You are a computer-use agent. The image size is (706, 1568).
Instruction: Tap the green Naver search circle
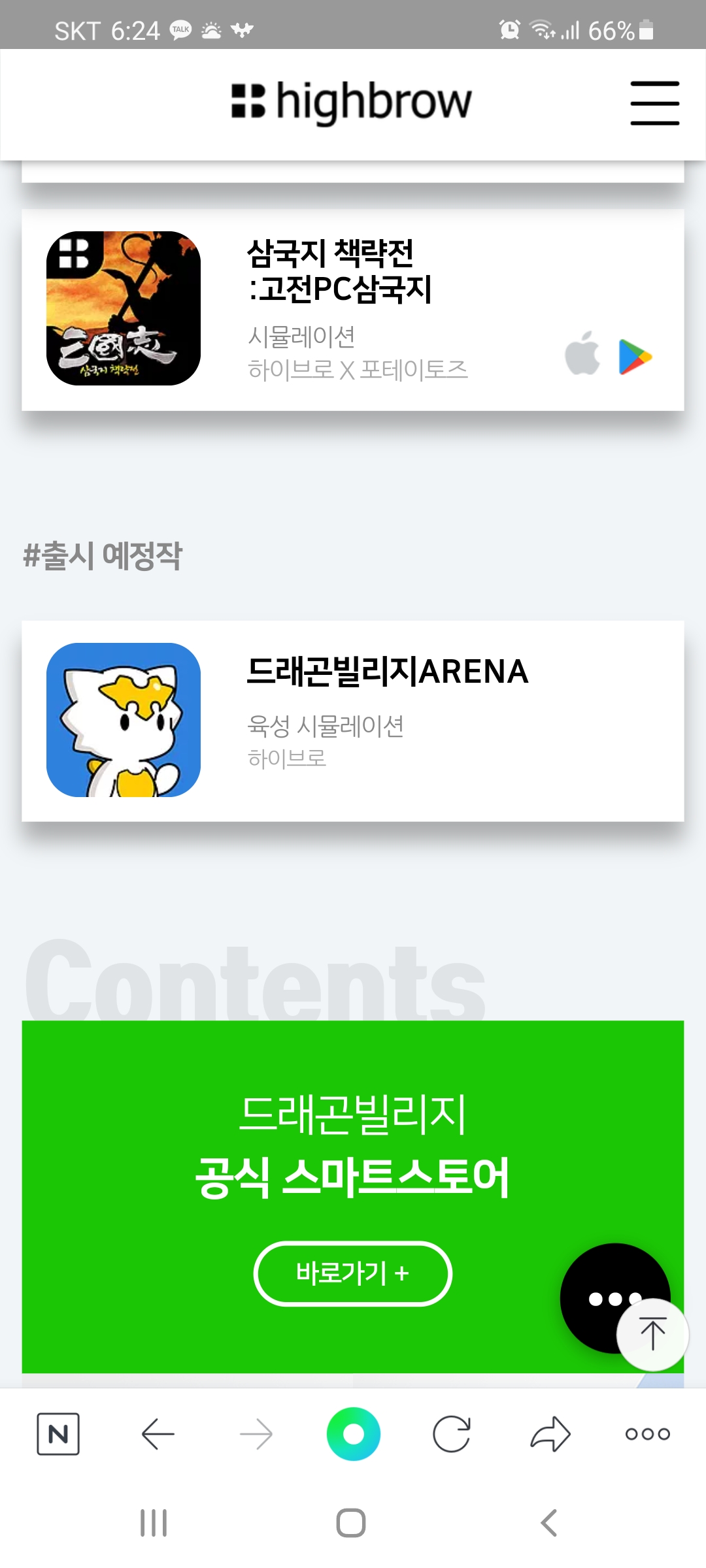point(353,1434)
